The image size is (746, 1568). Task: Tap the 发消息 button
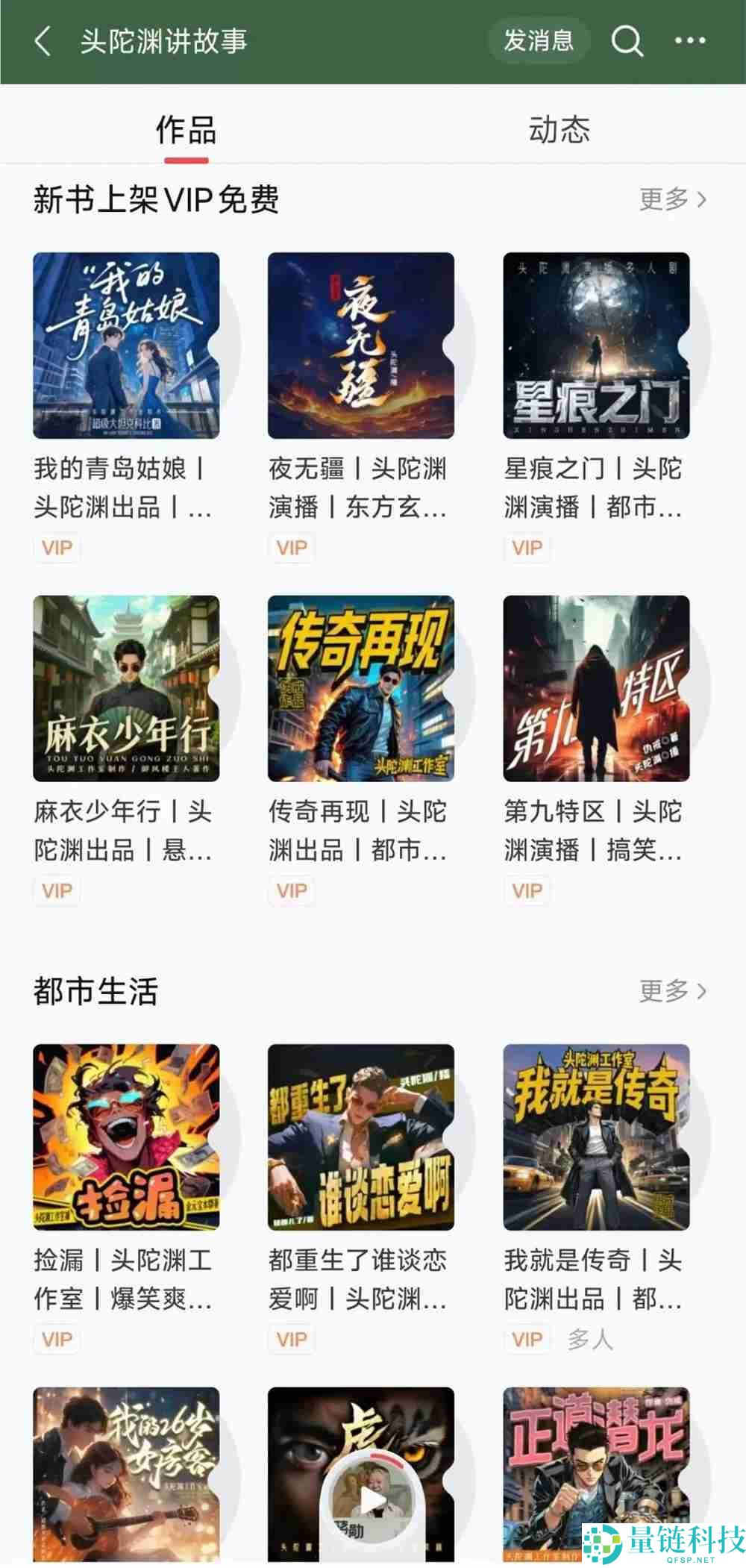coord(539,41)
